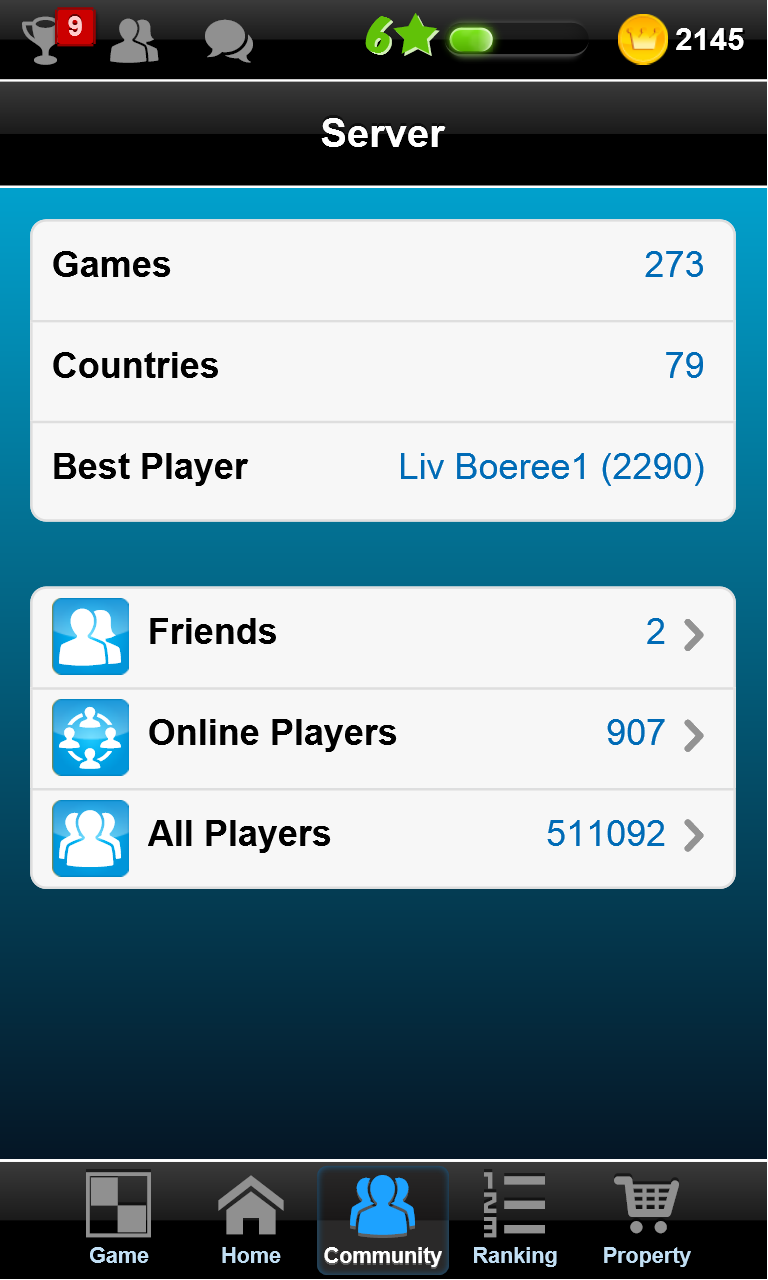Select the Community tab
The image size is (768, 1280).
tap(383, 1220)
